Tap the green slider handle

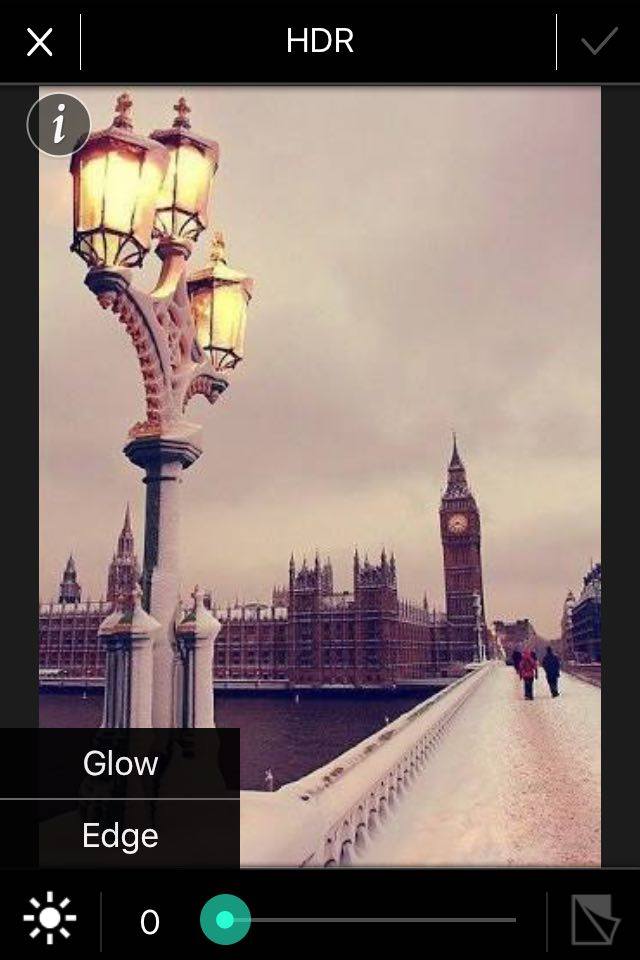click(225, 920)
